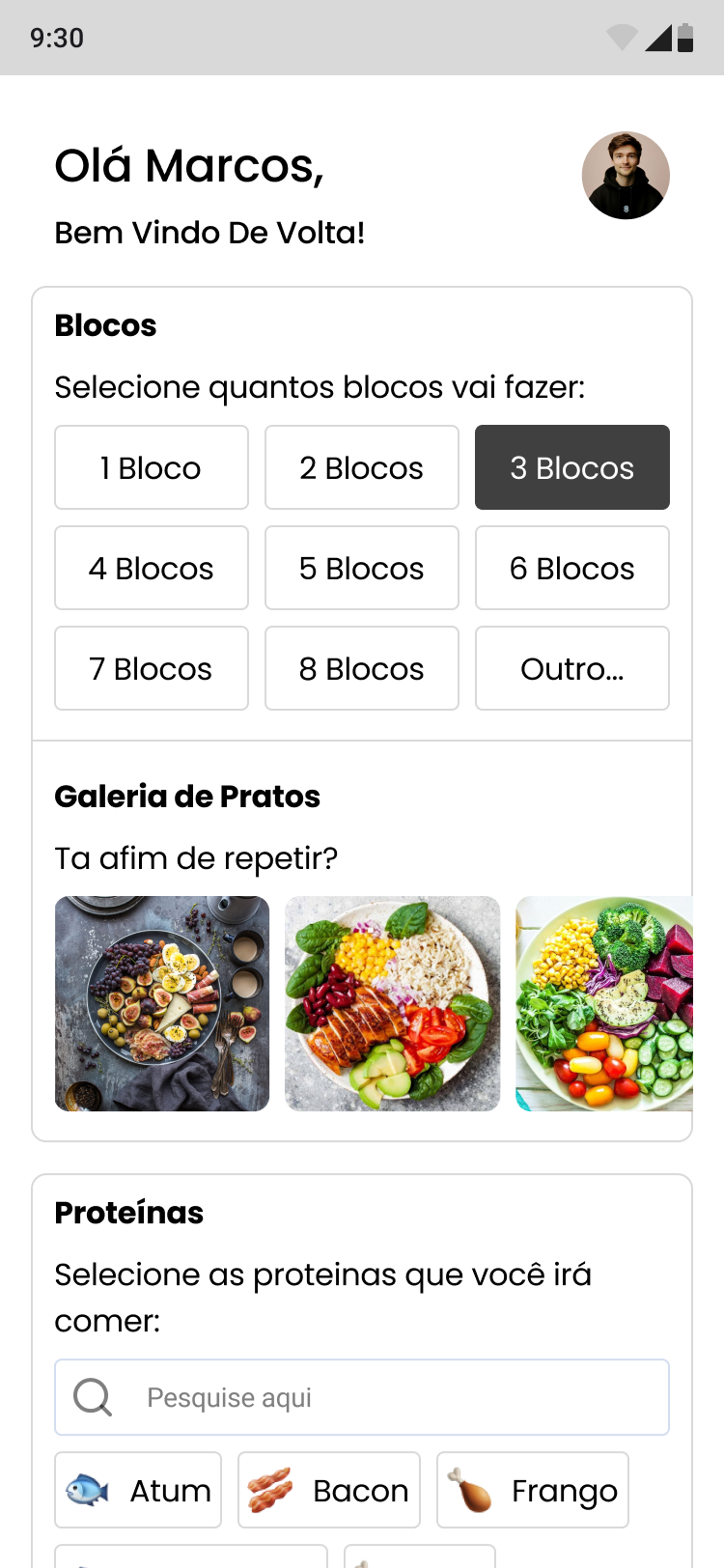Screen dimensions: 724x1568
Task: Set the count to 7 Blocos
Action: (152, 668)
